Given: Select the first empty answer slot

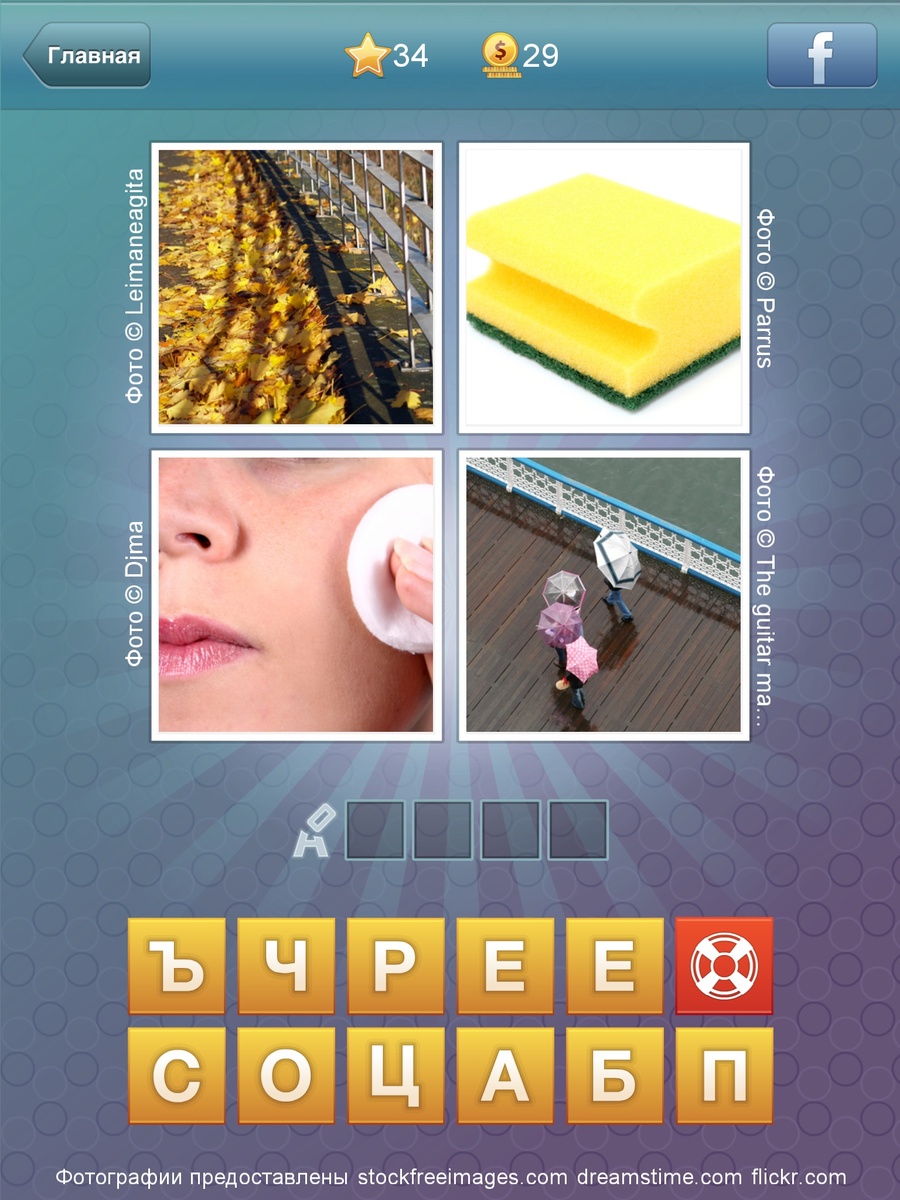Looking at the screenshot, I should [x=375, y=830].
